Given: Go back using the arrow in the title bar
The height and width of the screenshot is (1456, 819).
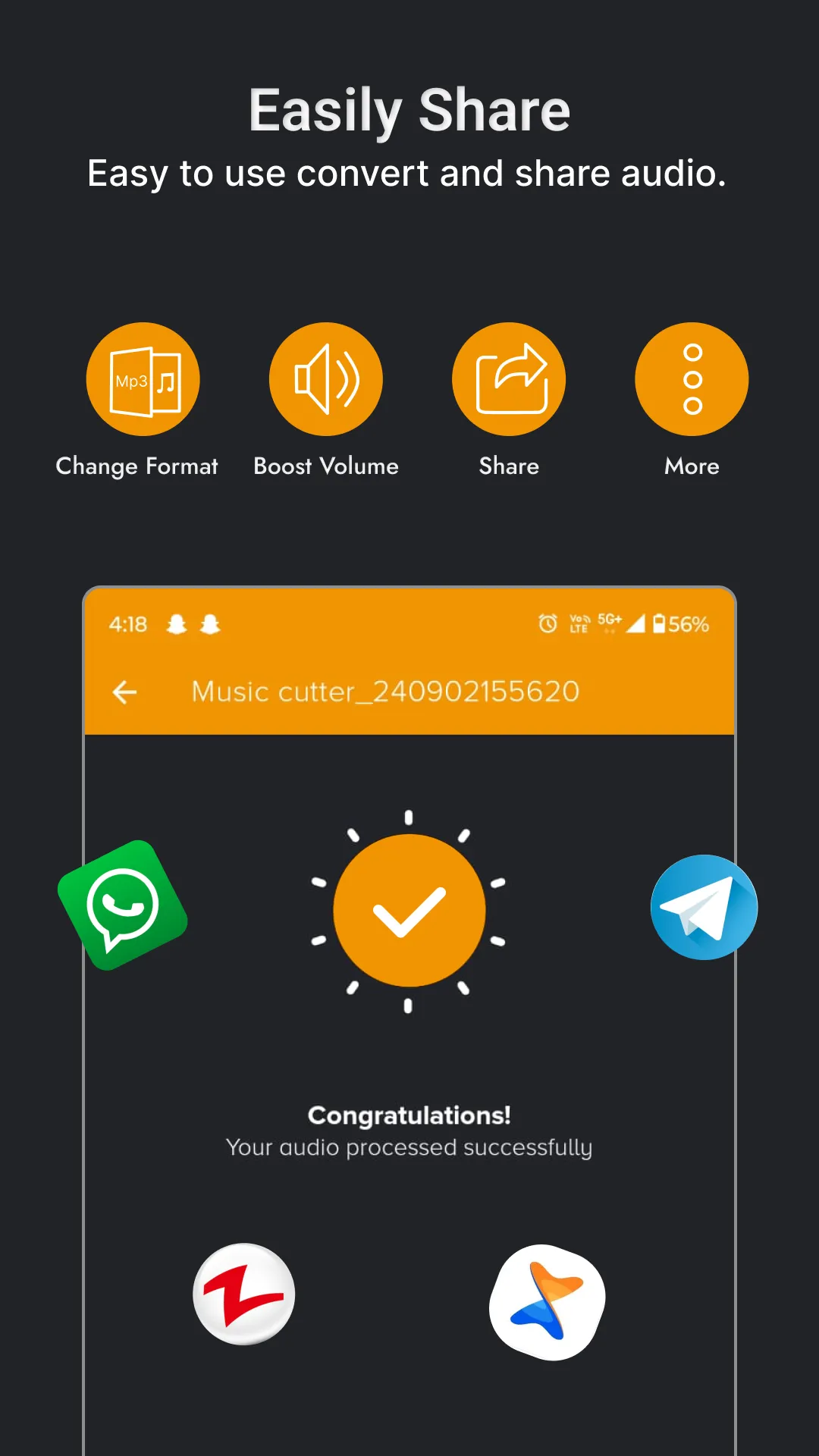Looking at the screenshot, I should 125,691.
